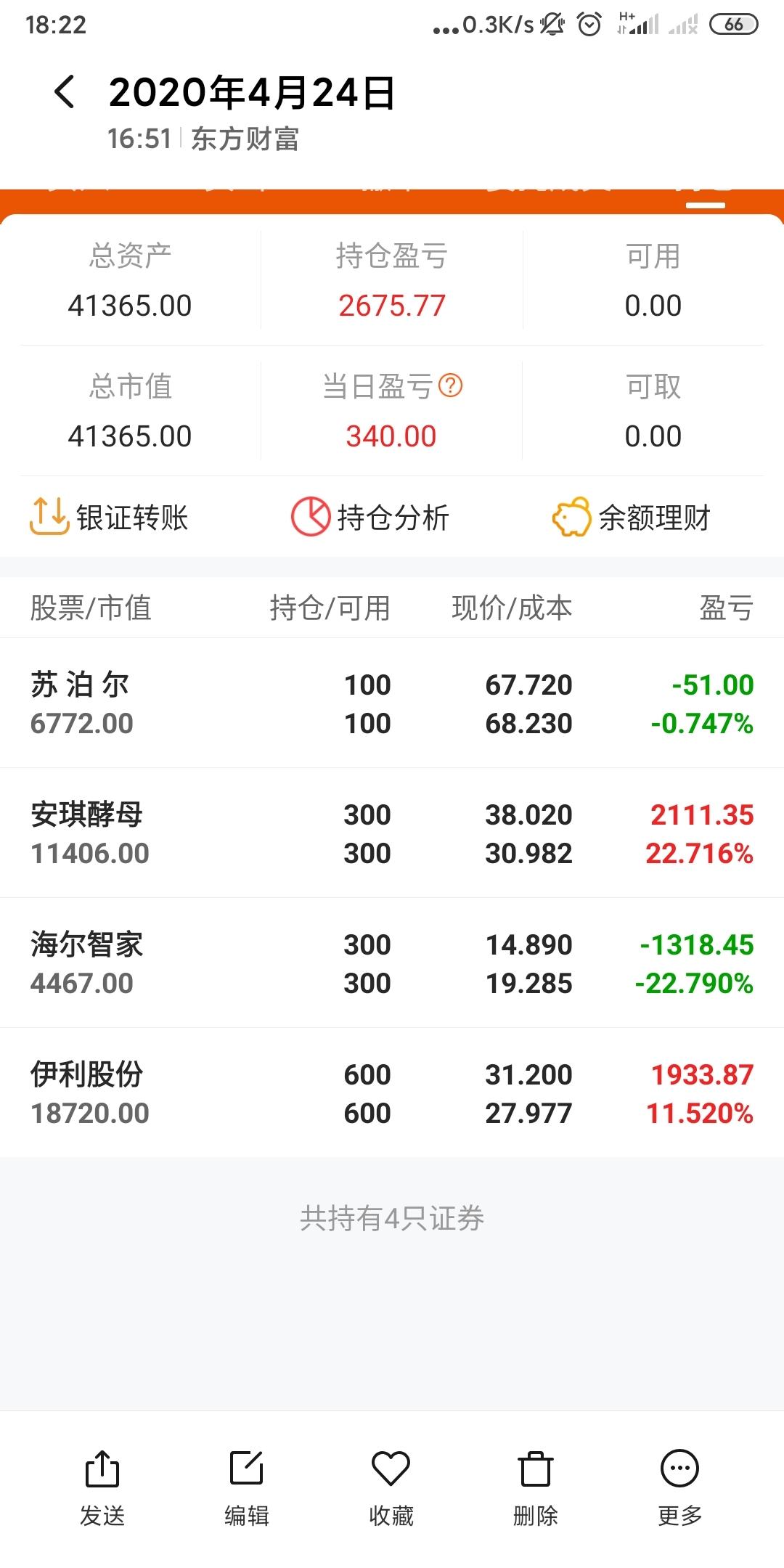Image resolution: width=784 pixels, height=1568 pixels.
Task: Tap the battery indicator in the status bar
Action: pyautogui.click(x=733, y=24)
